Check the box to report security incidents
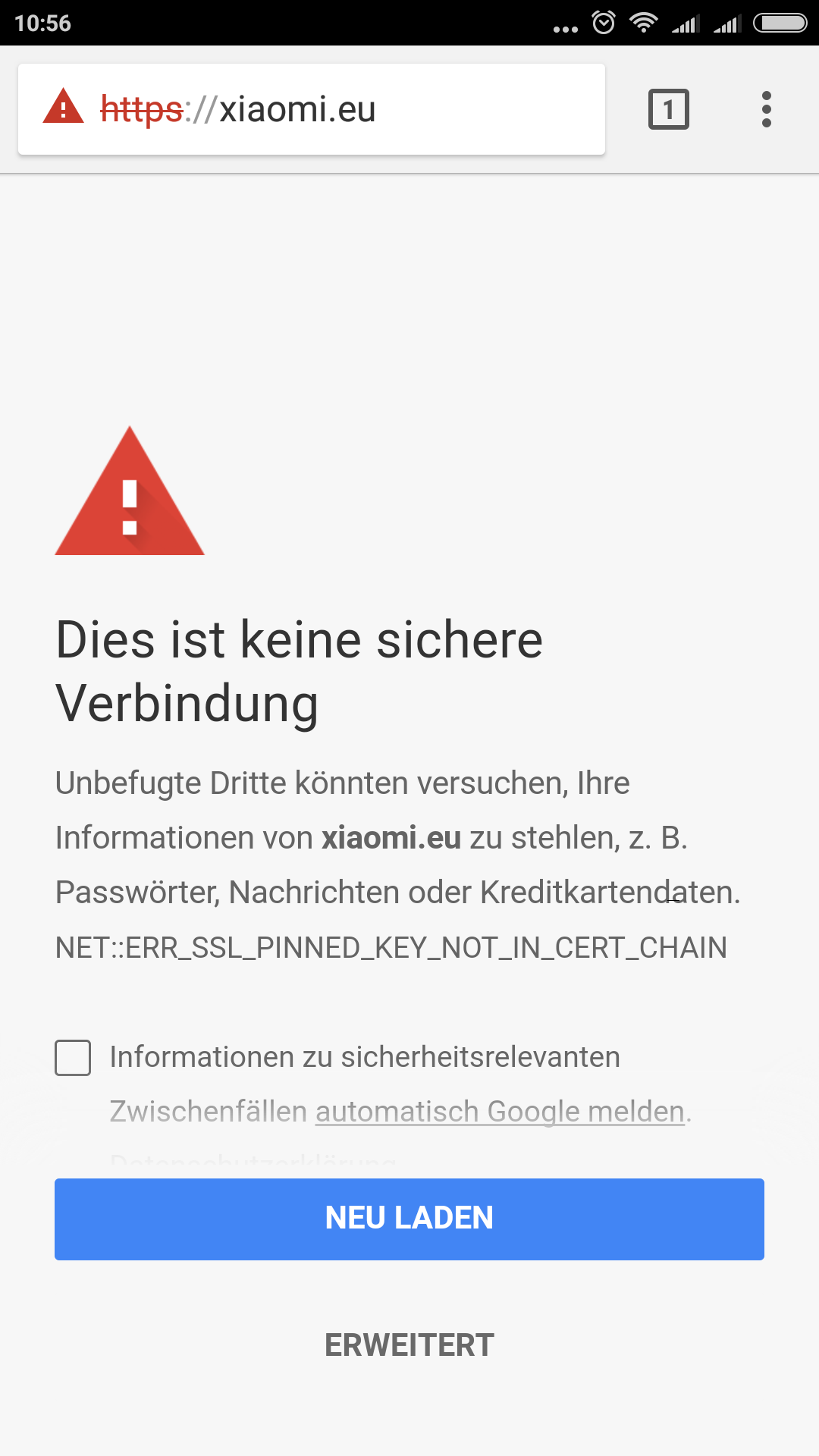The height and width of the screenshot is (1456, 819). tap(73, 1058)
